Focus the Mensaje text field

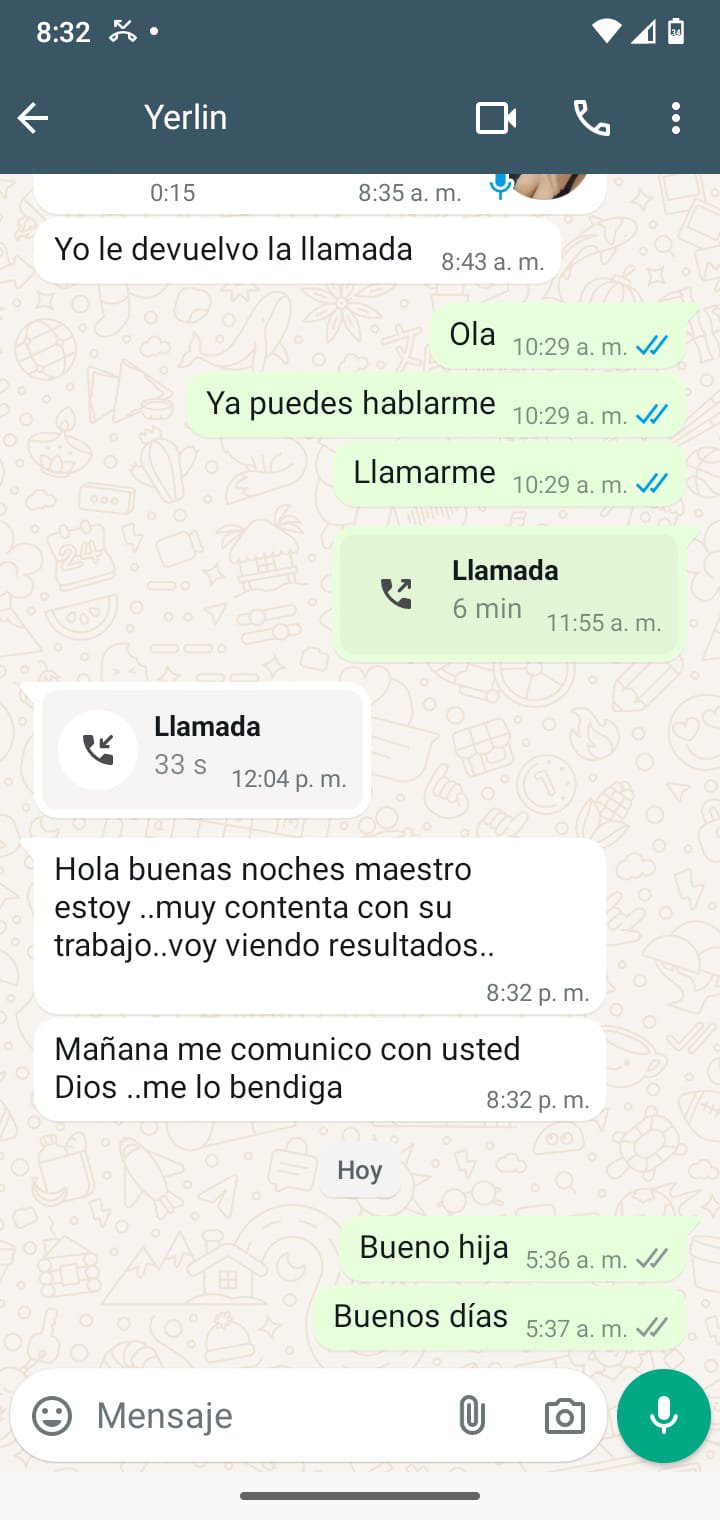(260, 1415)
